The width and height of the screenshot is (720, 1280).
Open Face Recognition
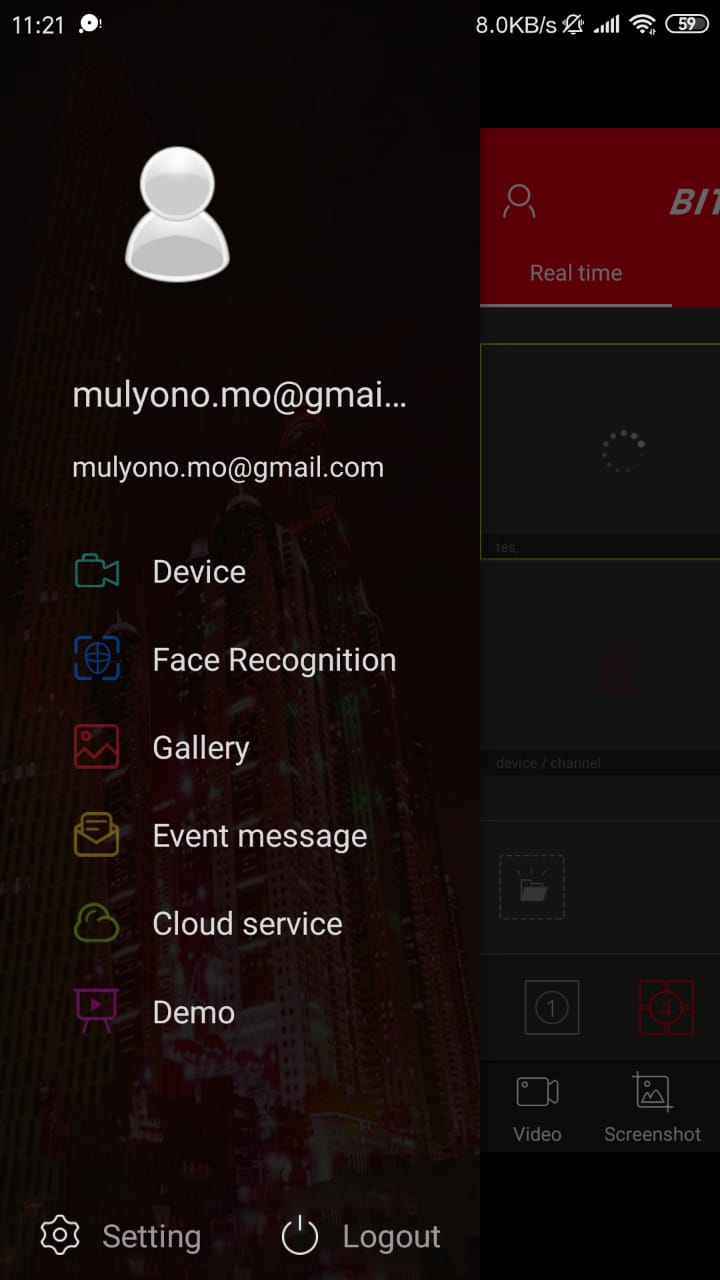[273, 660]
